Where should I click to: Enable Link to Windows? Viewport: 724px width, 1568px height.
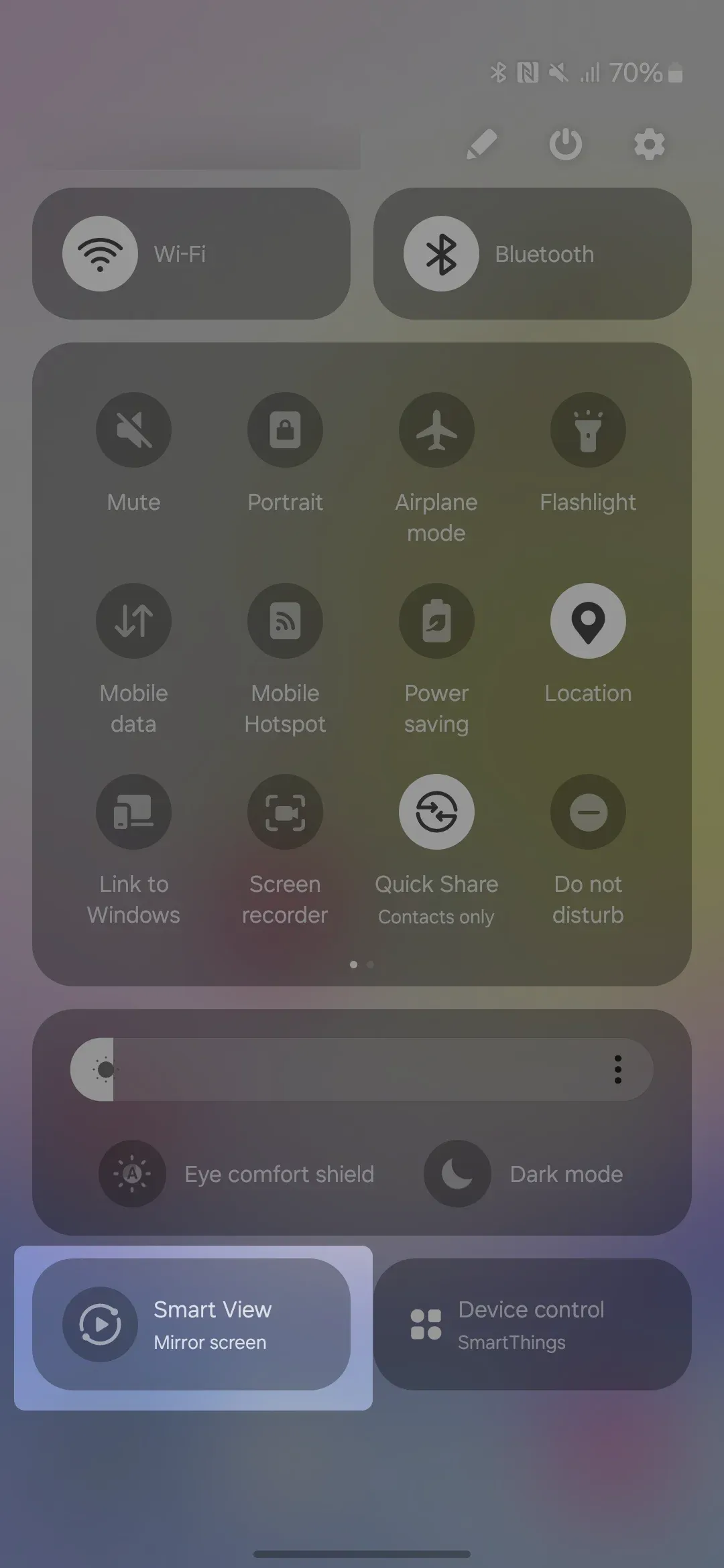[x=133, y=812]
